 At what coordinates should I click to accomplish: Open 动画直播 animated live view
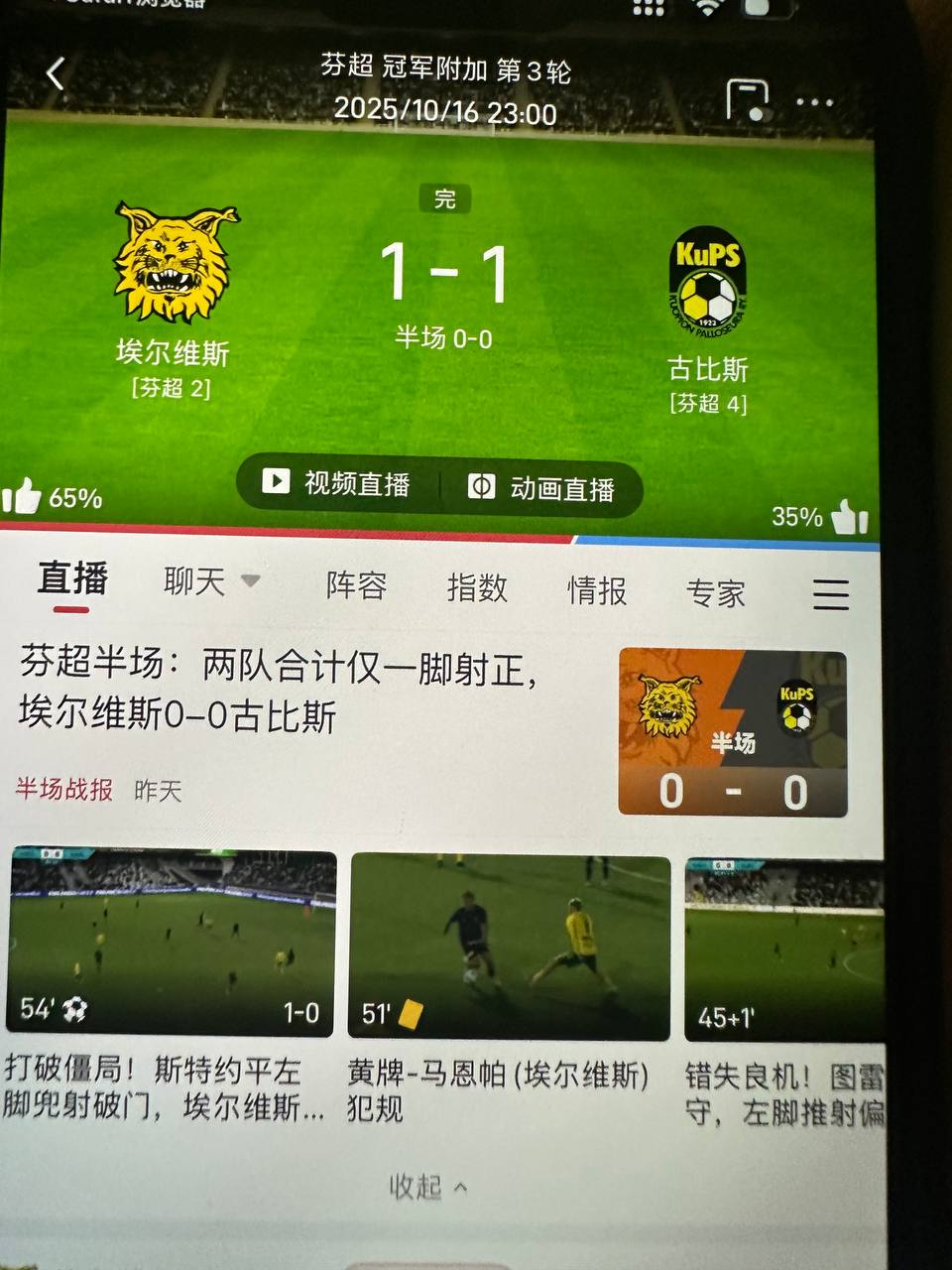542,488
